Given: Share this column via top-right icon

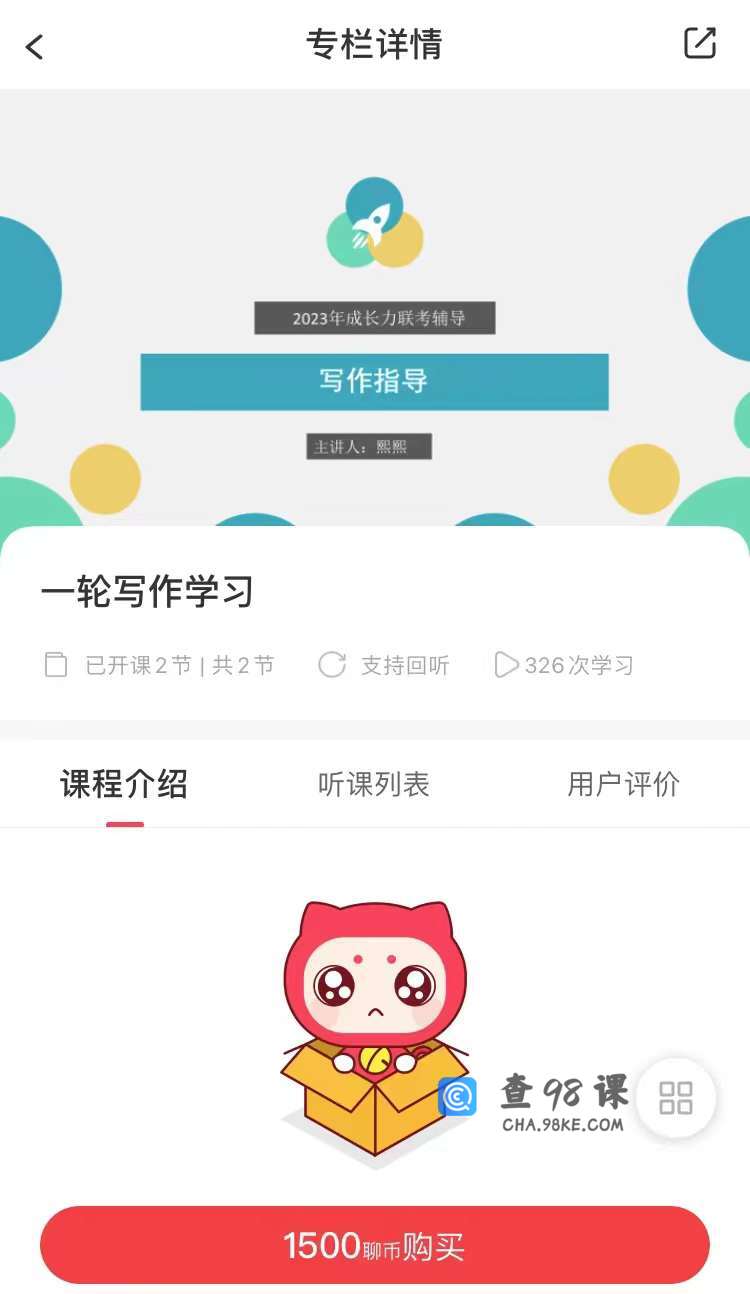Looking at the screenshot, I should [699, 43].
